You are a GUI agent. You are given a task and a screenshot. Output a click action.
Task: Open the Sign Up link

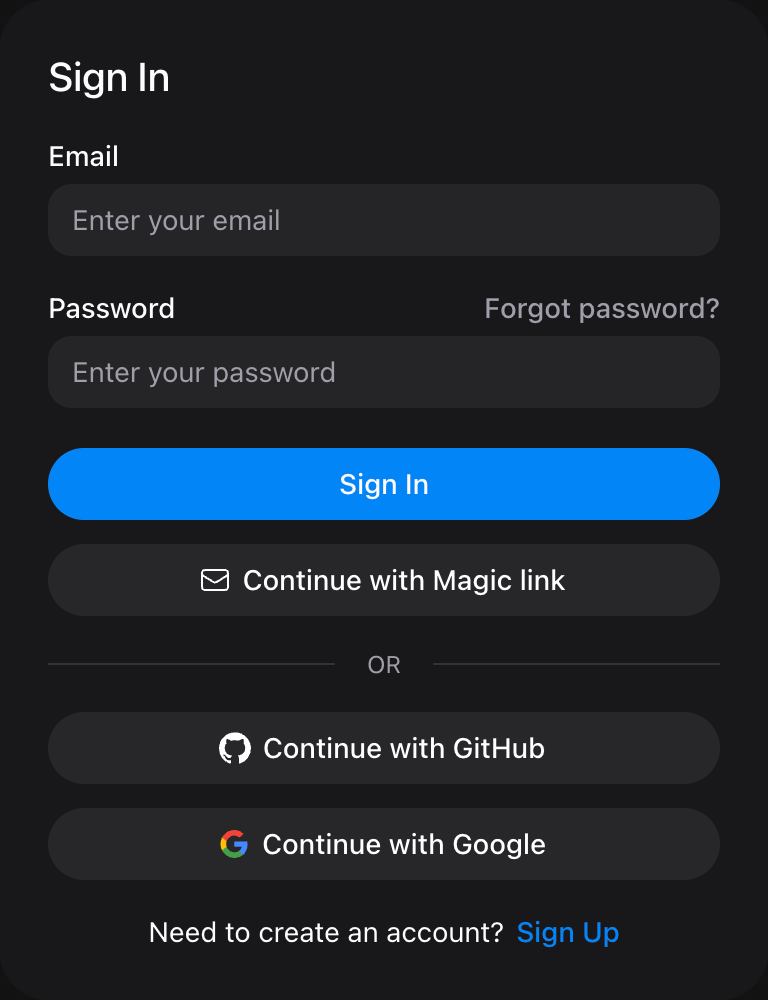(x=567, y=932)
